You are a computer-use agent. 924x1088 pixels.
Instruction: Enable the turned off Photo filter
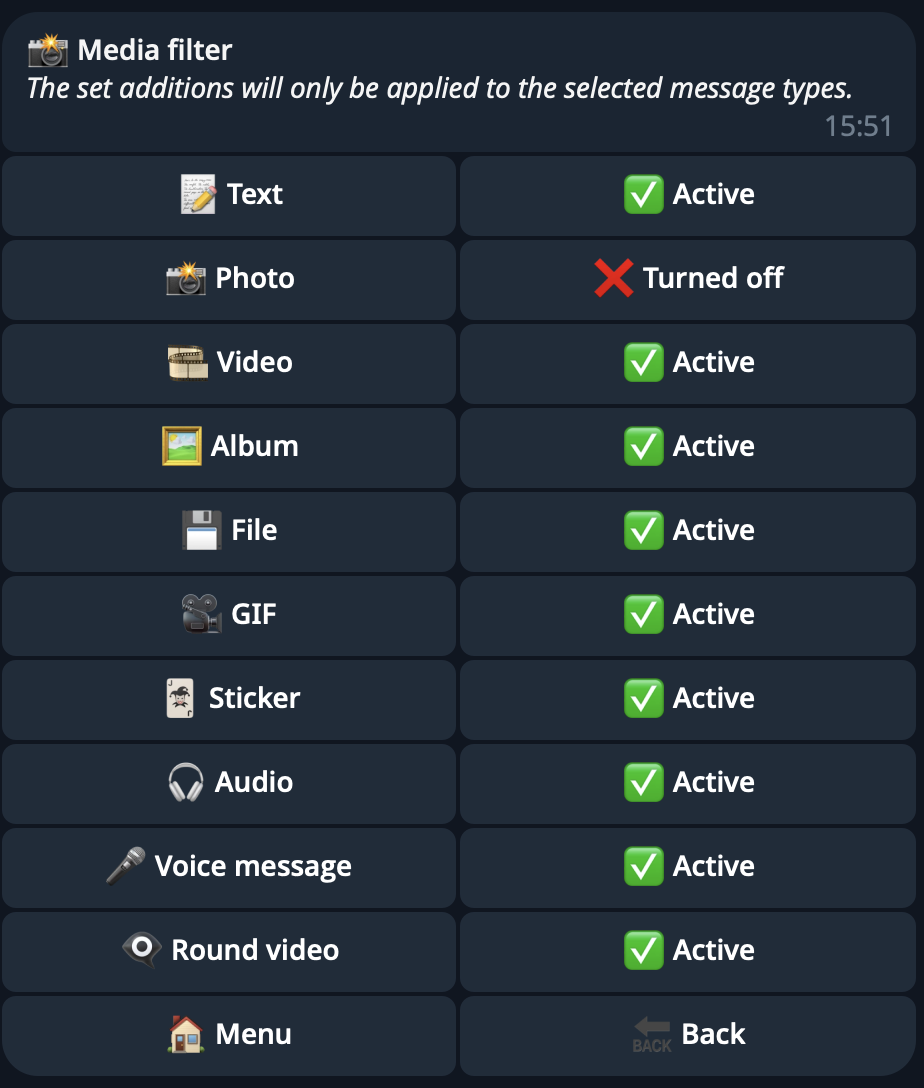[x=688, y=279]
